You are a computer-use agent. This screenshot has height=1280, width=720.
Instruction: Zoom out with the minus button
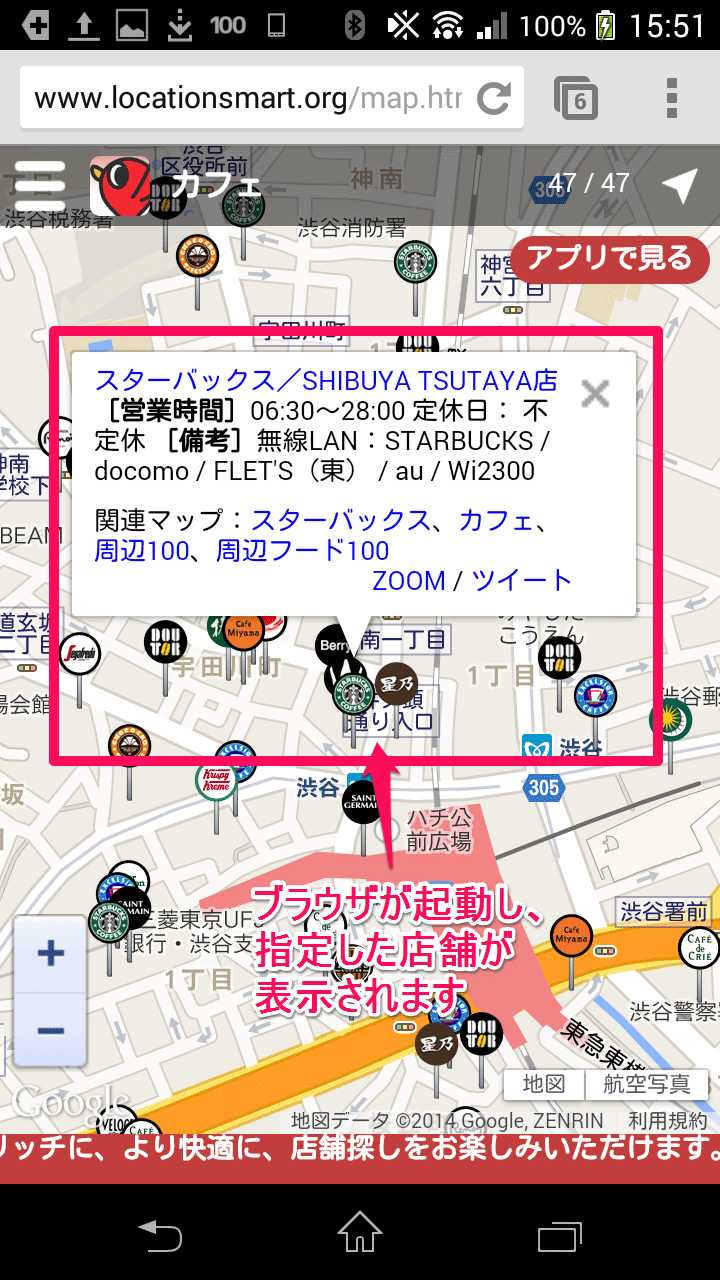(50, 1030)
